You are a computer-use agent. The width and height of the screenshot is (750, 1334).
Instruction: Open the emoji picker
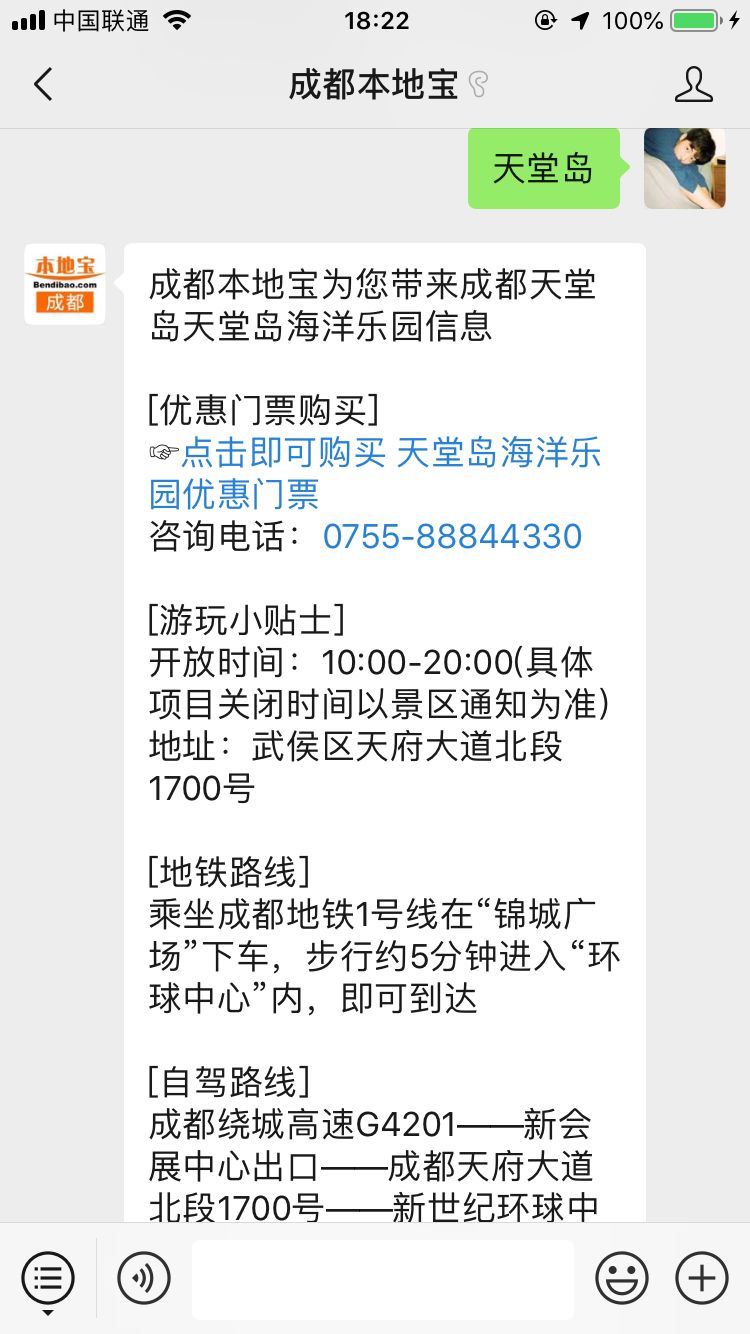tap(621, 1278)
